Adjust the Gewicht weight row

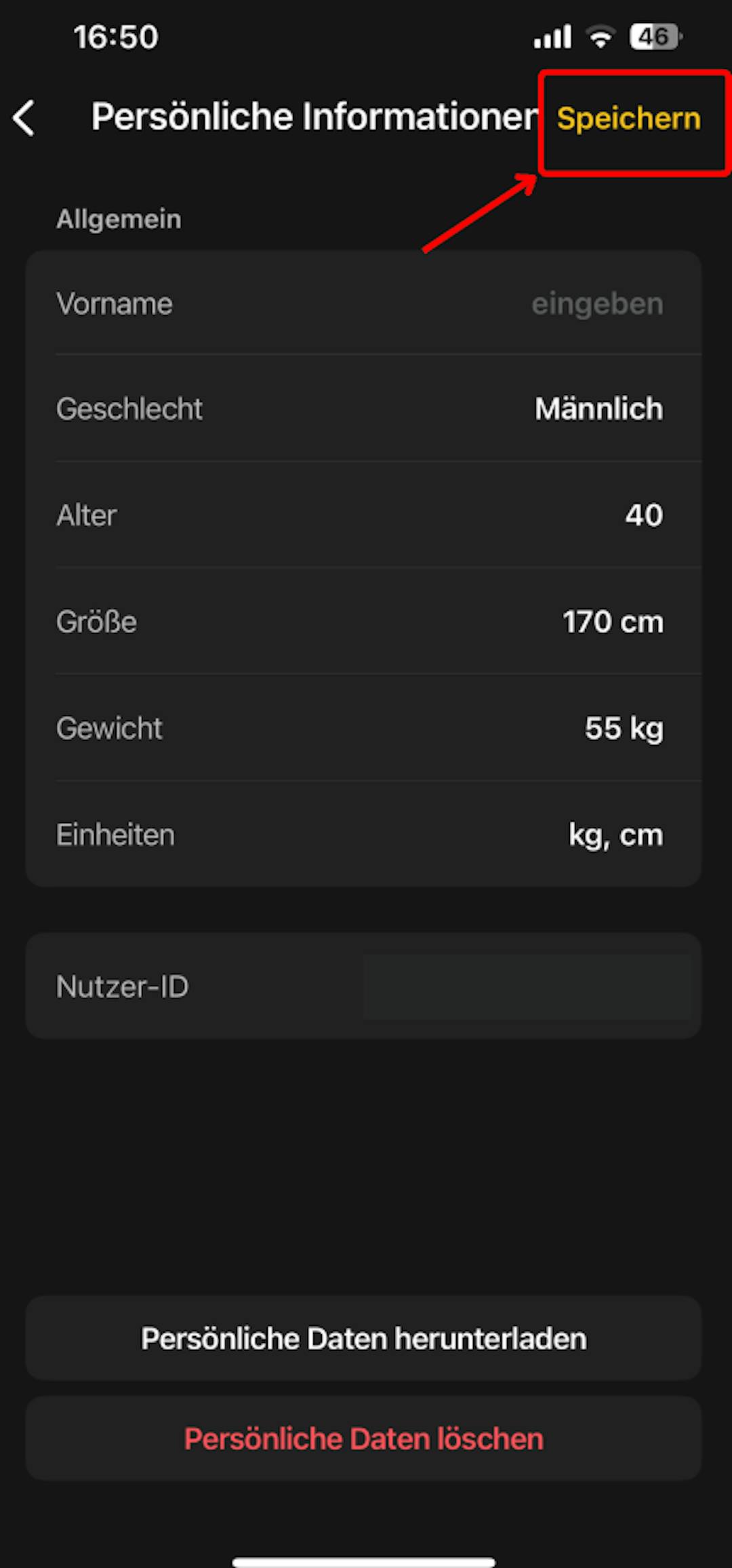[x=363, y=728]
